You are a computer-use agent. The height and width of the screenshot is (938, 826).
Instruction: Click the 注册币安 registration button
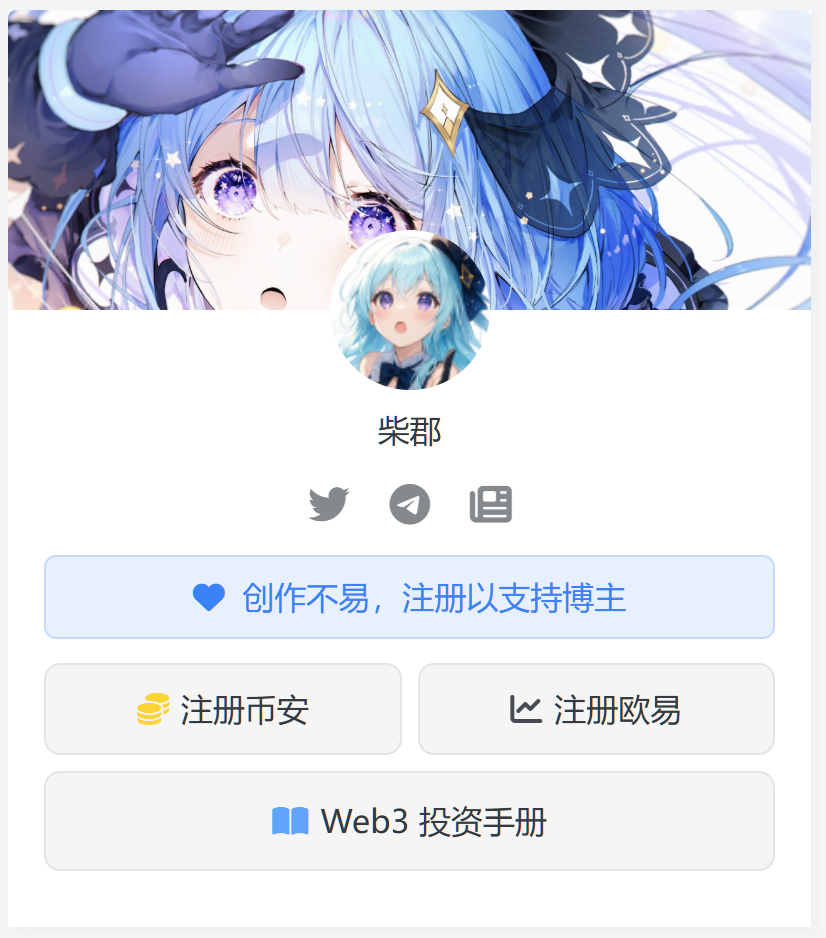coord(222,708)
